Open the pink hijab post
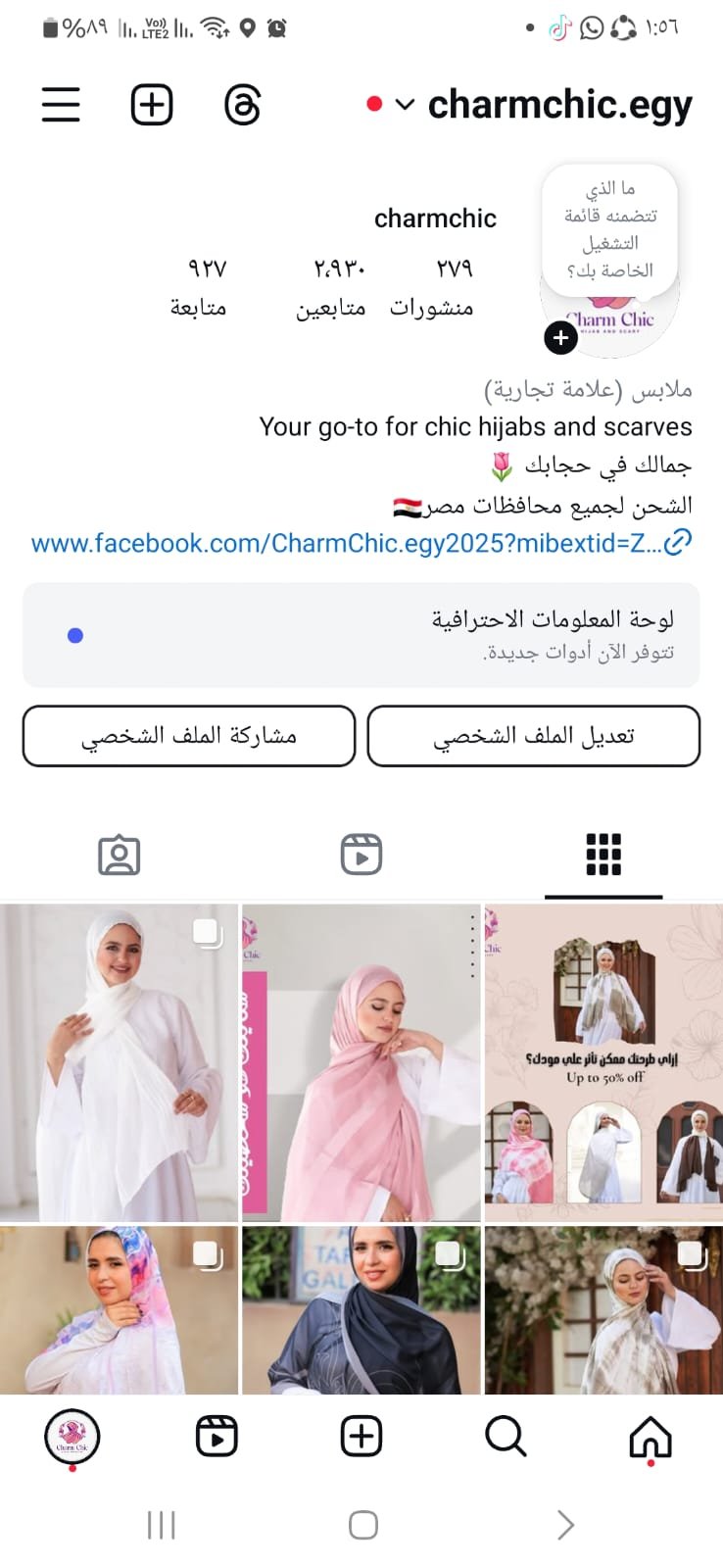The height and width of the screenshot is (1568, 723). point(361,1062)
